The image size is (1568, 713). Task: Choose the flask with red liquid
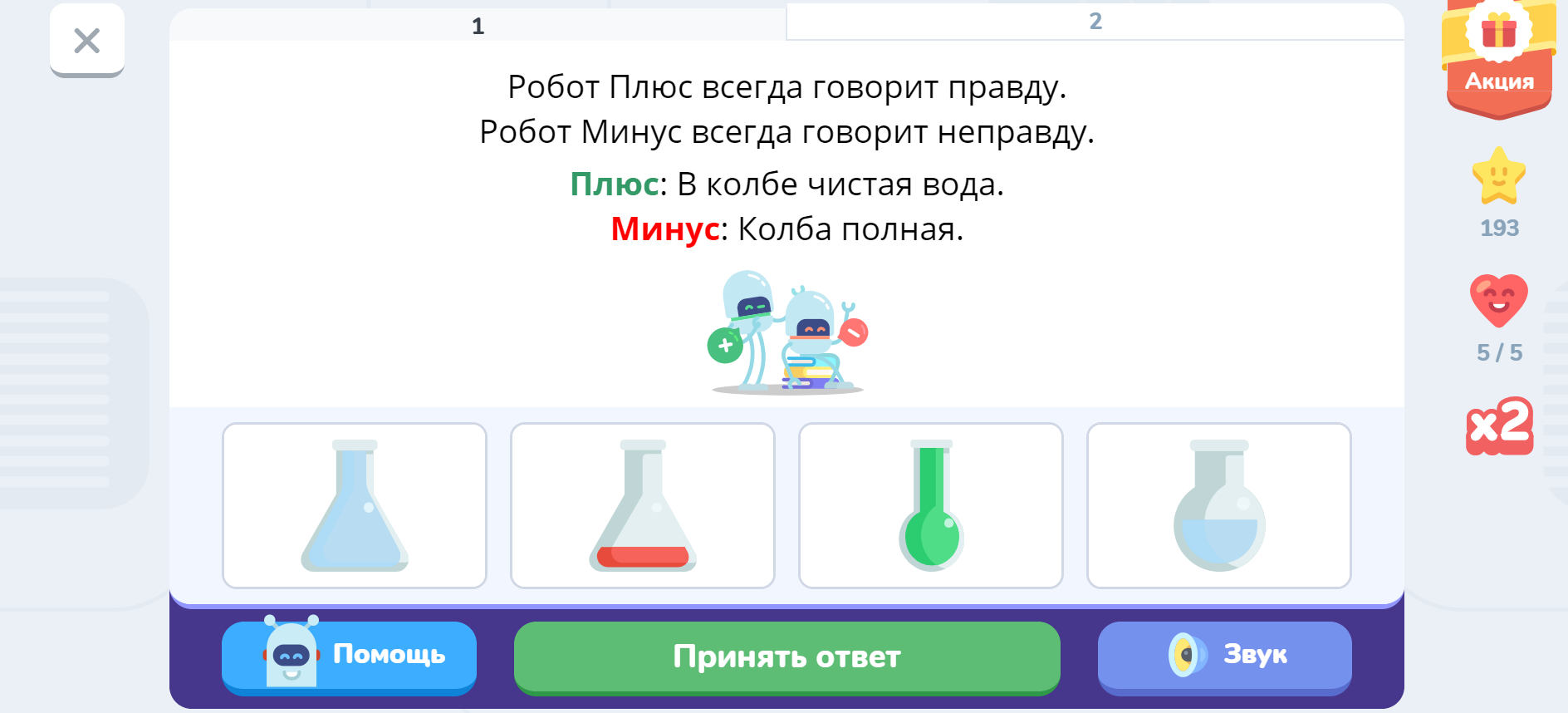click(643, 505)
